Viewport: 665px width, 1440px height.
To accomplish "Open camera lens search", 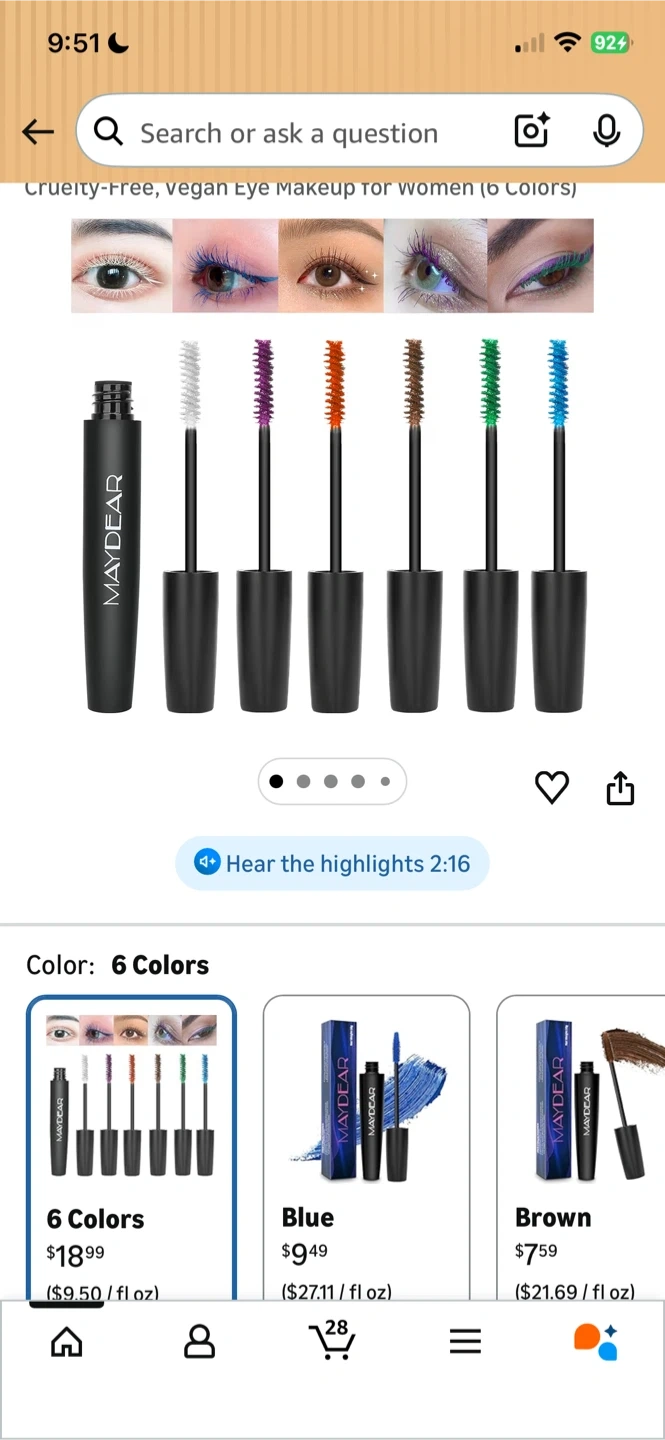I will [x=531, y=131].
